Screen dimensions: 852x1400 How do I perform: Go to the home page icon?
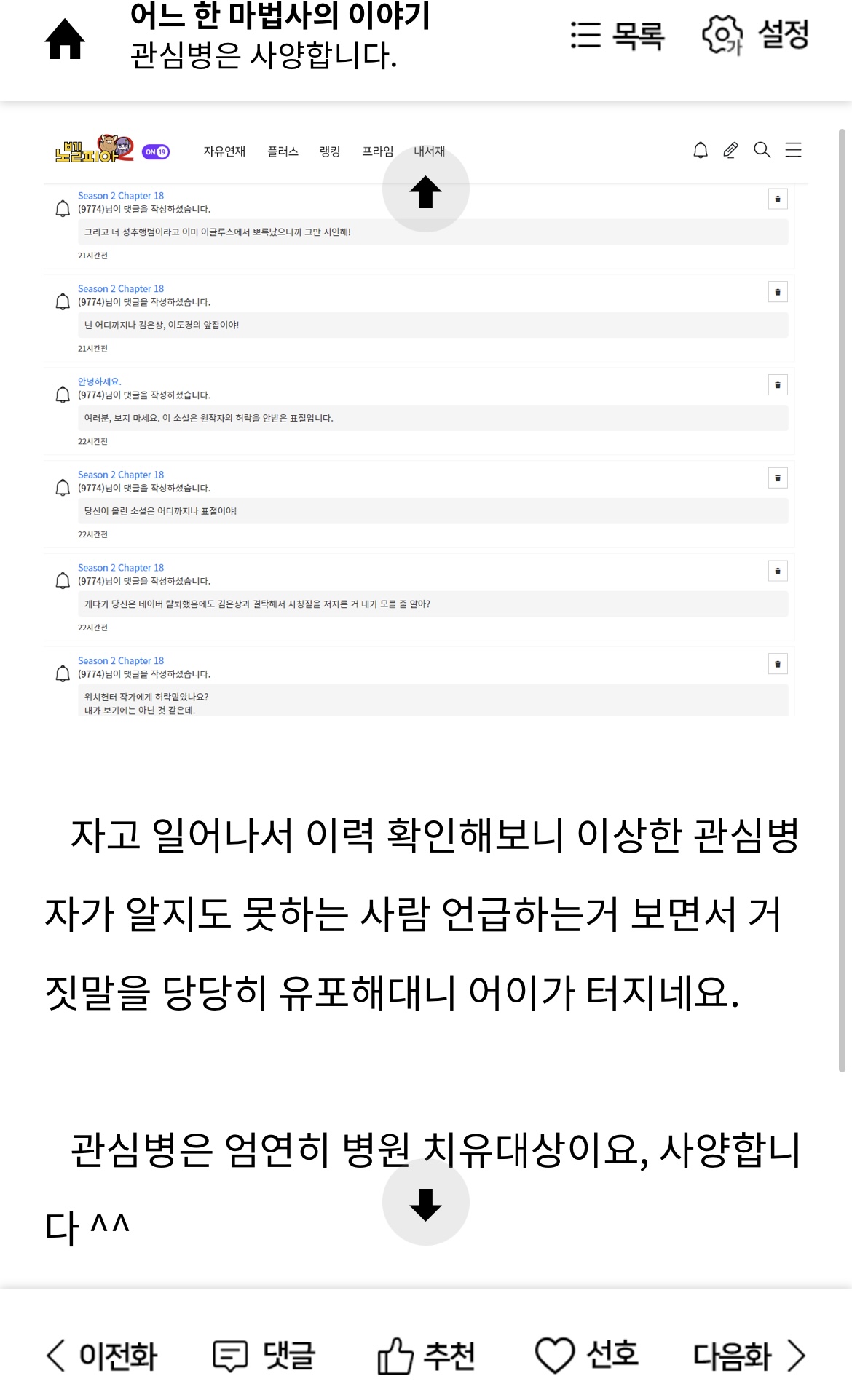pyautogui.click(x=65, y=39)
